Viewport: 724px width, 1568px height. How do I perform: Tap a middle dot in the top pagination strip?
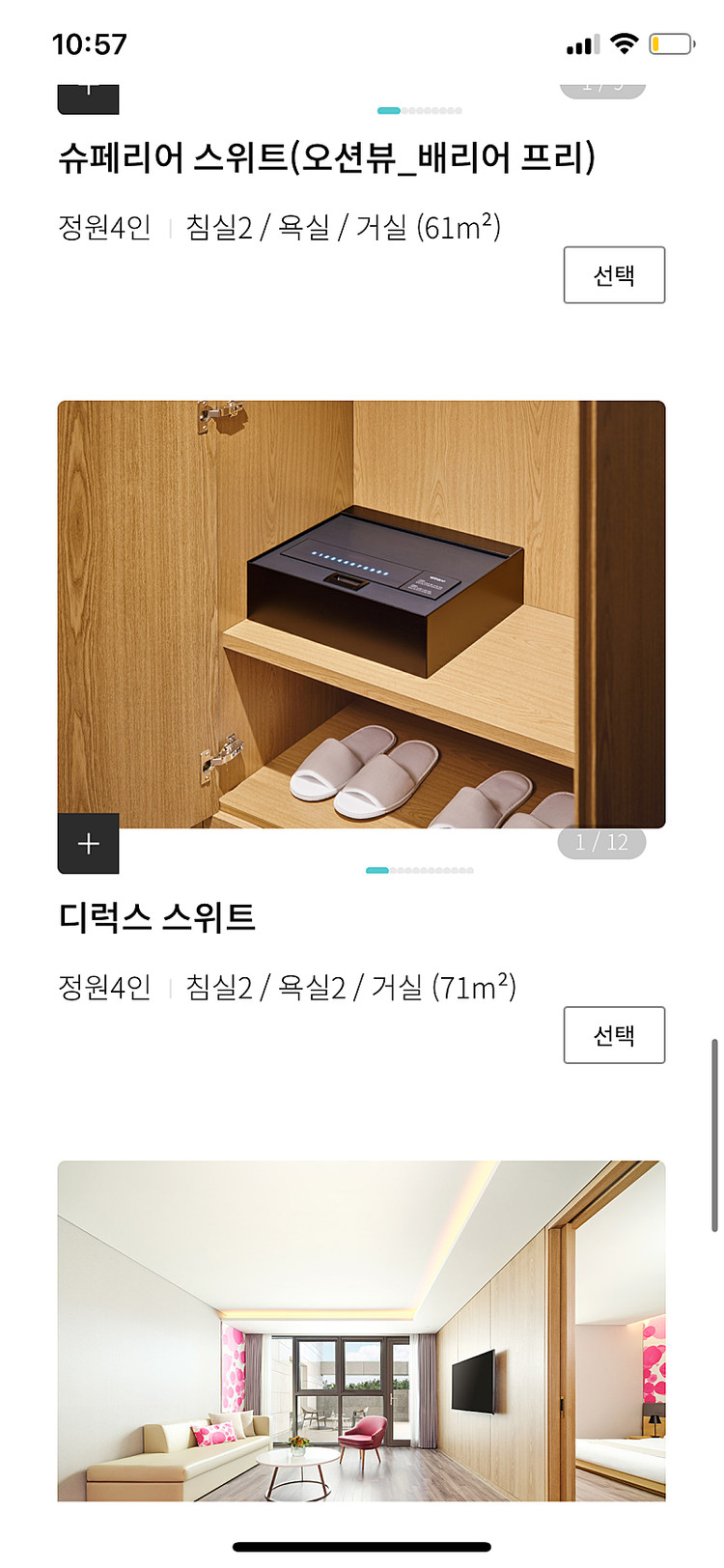point(425,110)
